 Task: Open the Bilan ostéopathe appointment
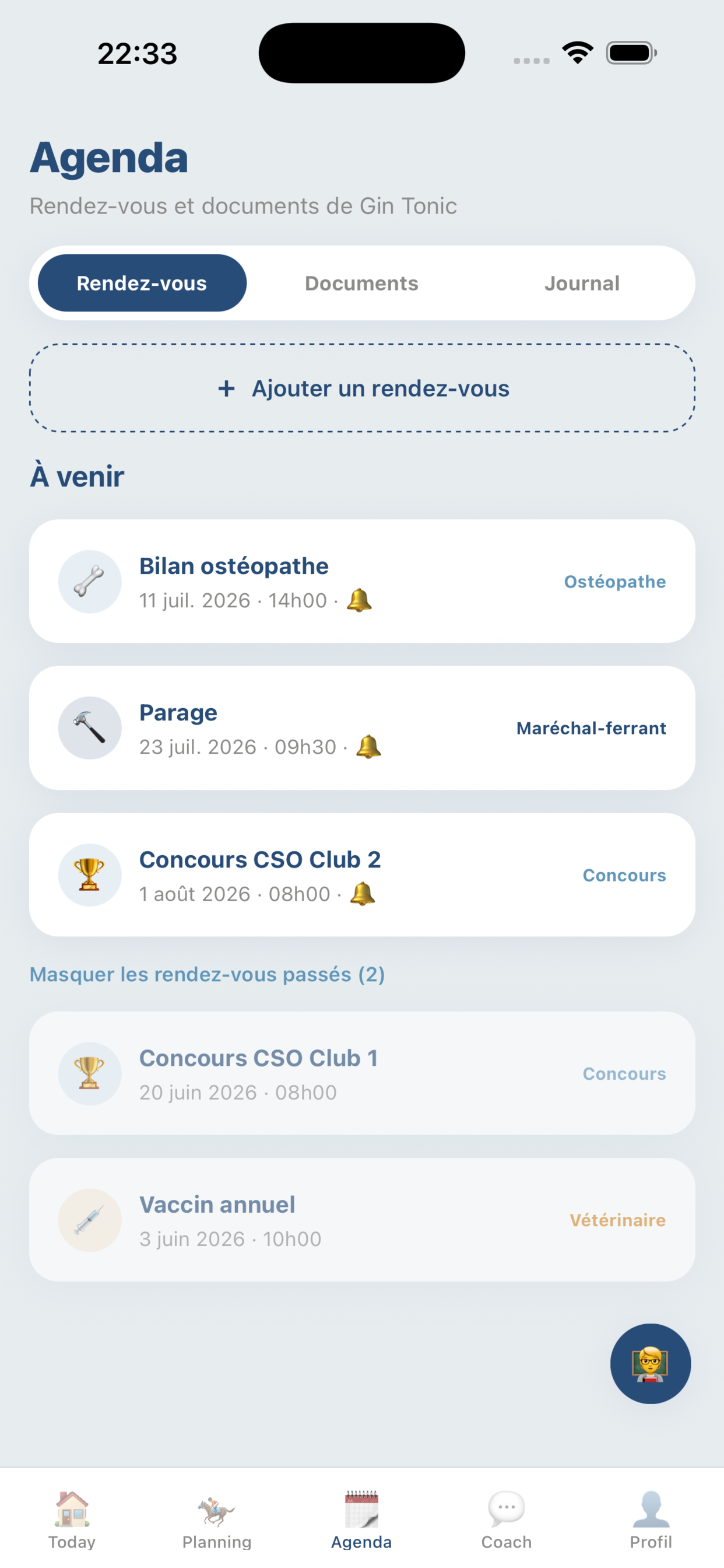[x=362, y=582]
